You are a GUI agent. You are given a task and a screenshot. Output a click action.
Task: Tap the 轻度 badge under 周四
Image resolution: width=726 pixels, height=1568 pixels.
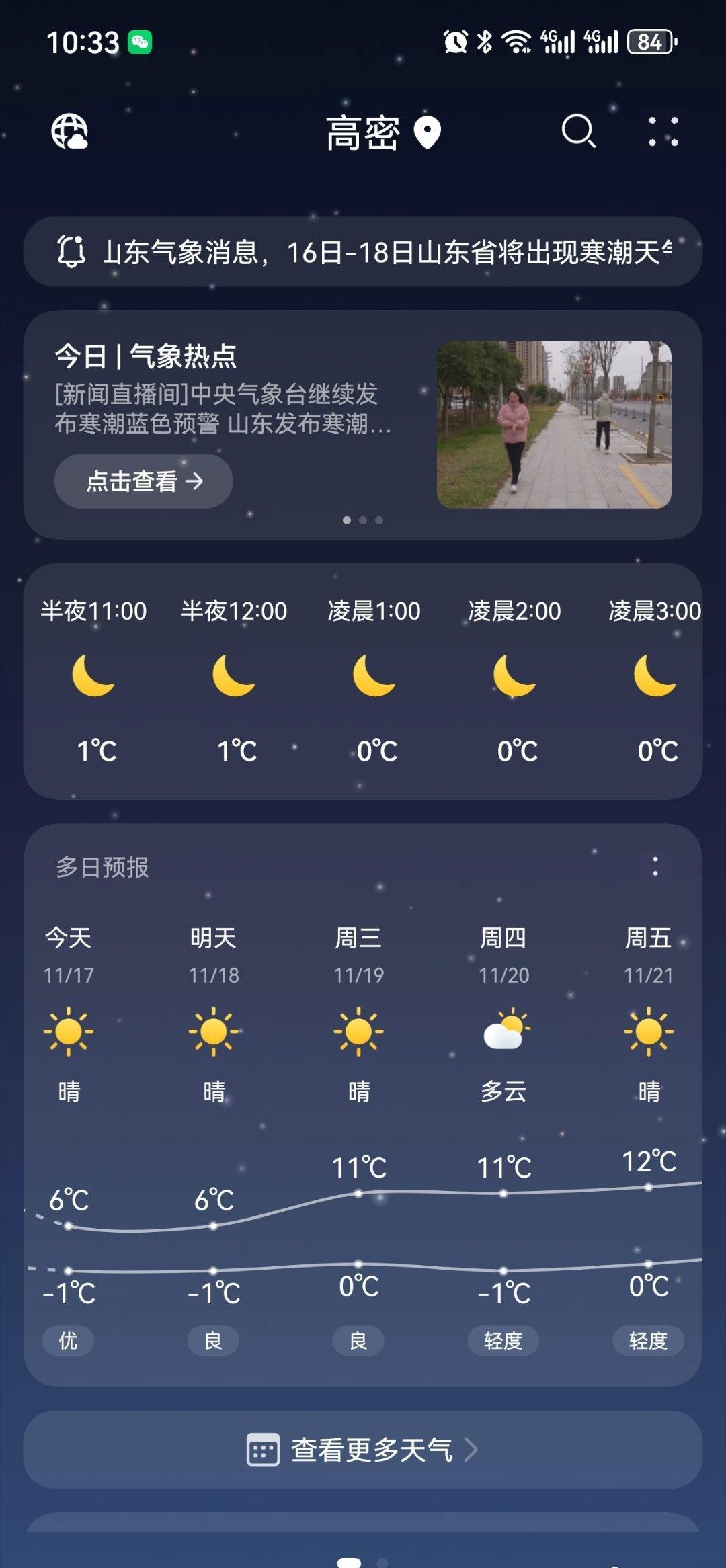pyautogui.click(x=503, y=1341)
